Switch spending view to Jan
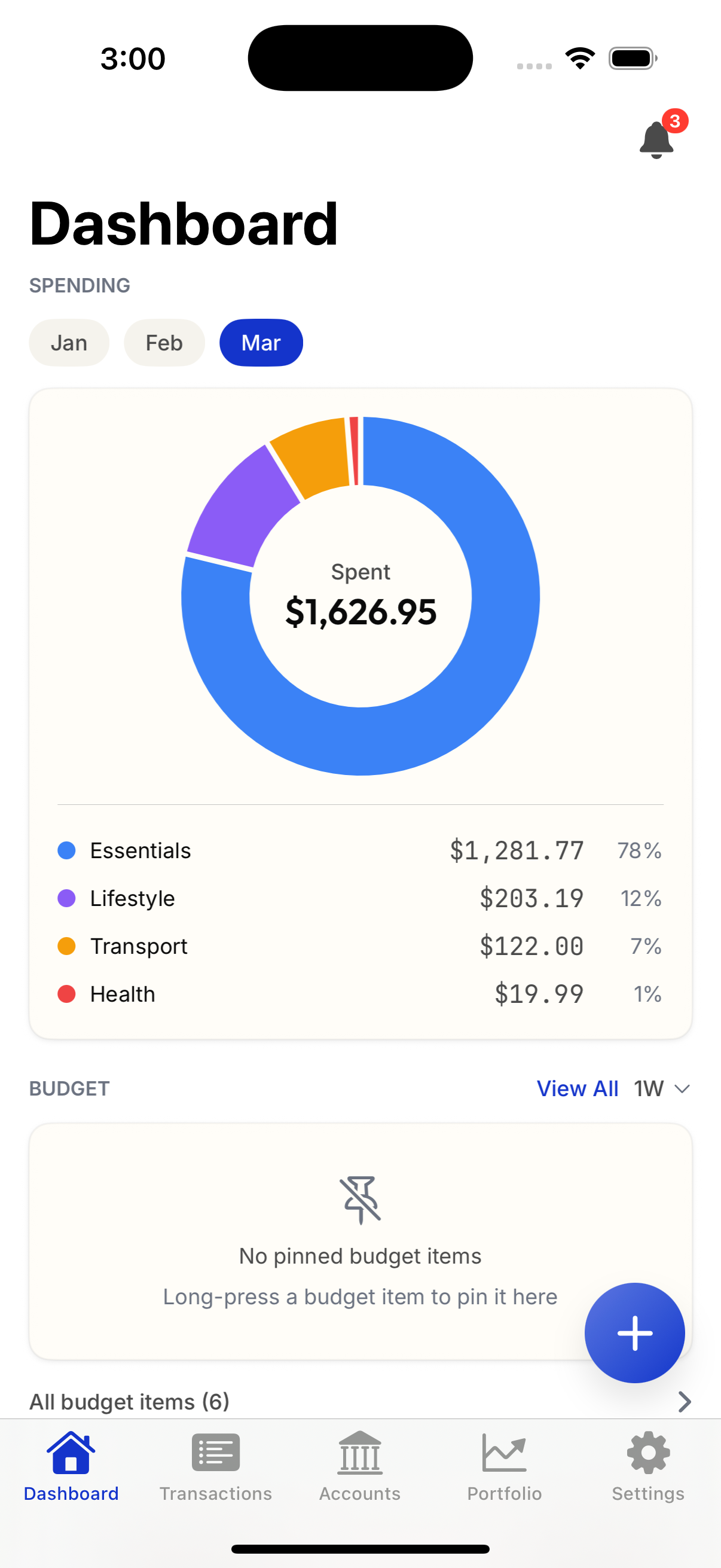 pos(69,343)
